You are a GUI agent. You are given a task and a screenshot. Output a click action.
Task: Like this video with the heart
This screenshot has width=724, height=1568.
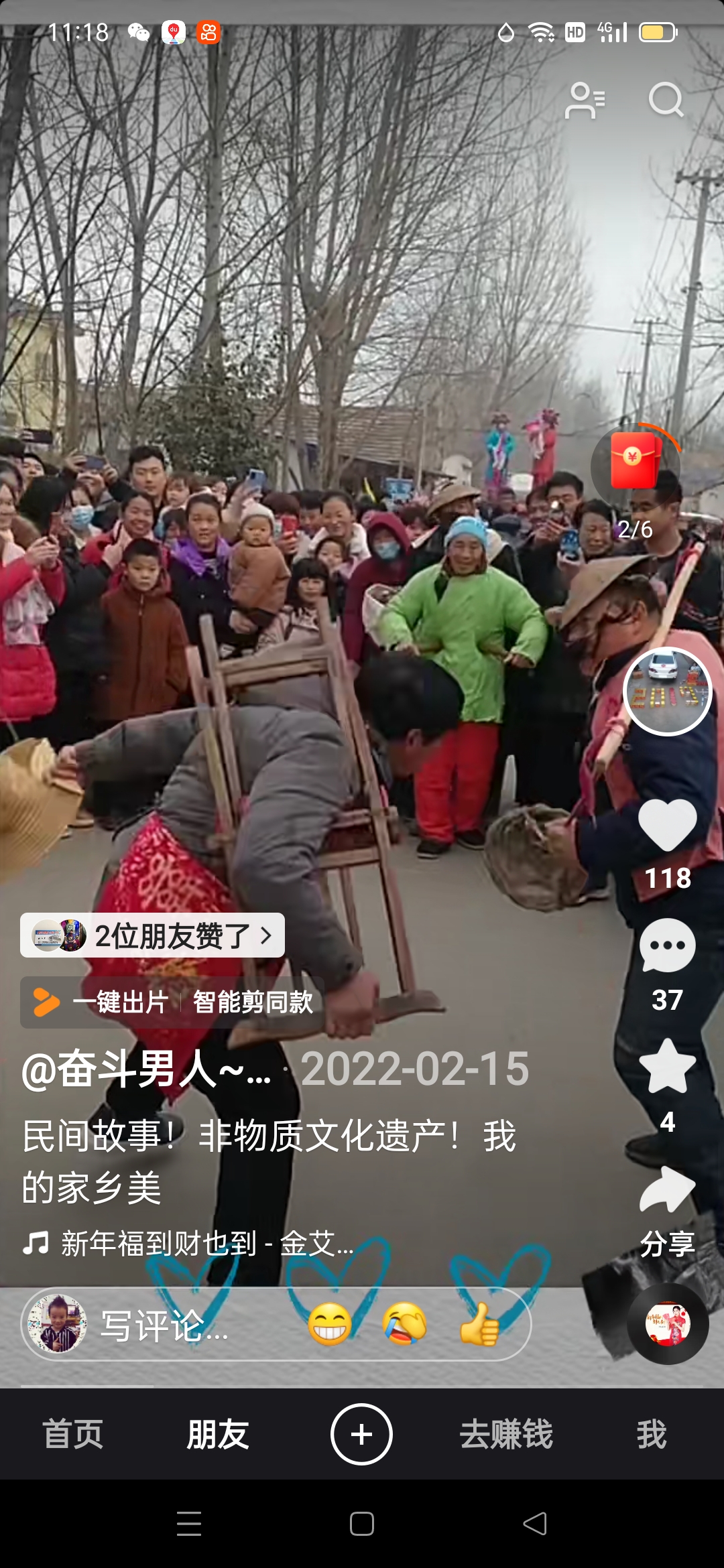click(667, 826)
